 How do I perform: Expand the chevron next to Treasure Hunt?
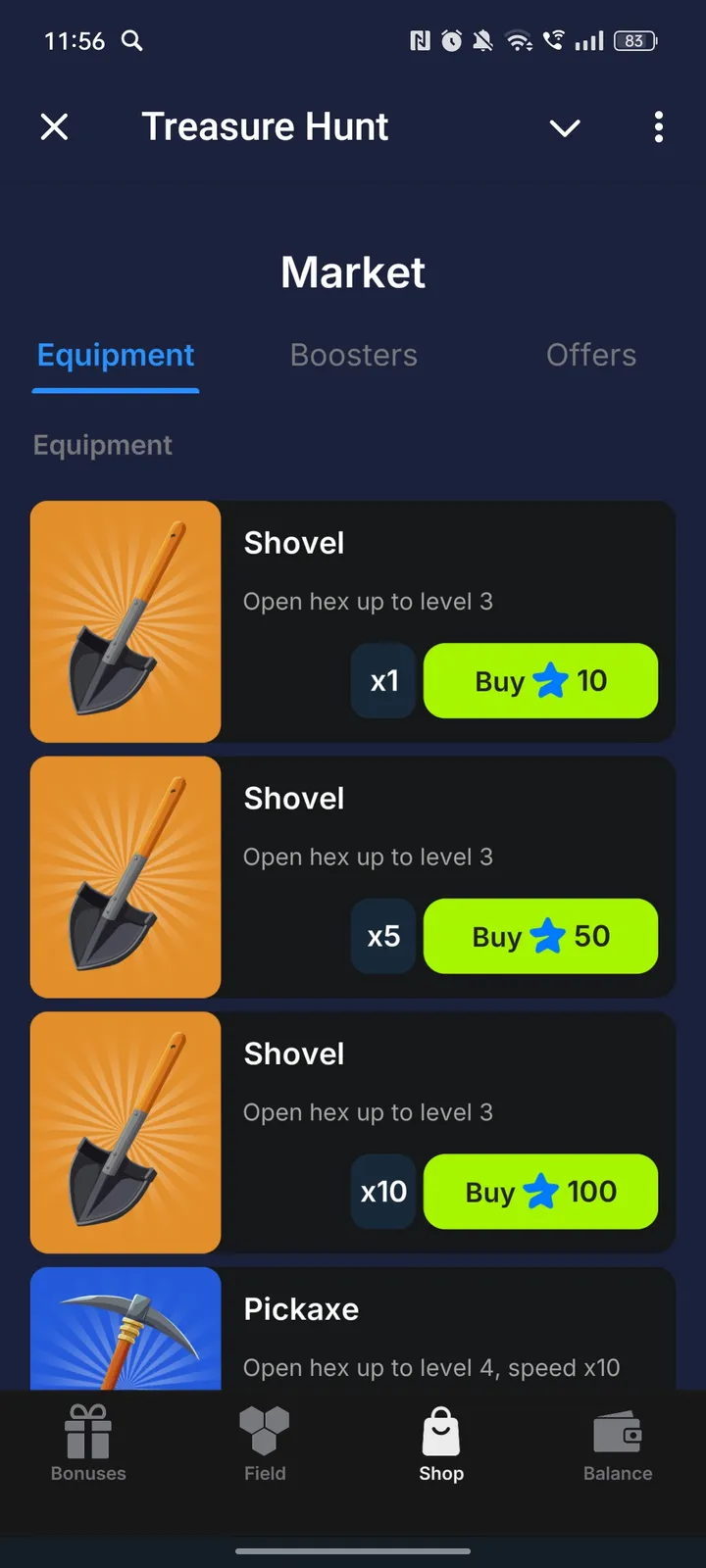click(x=565, y=127)
